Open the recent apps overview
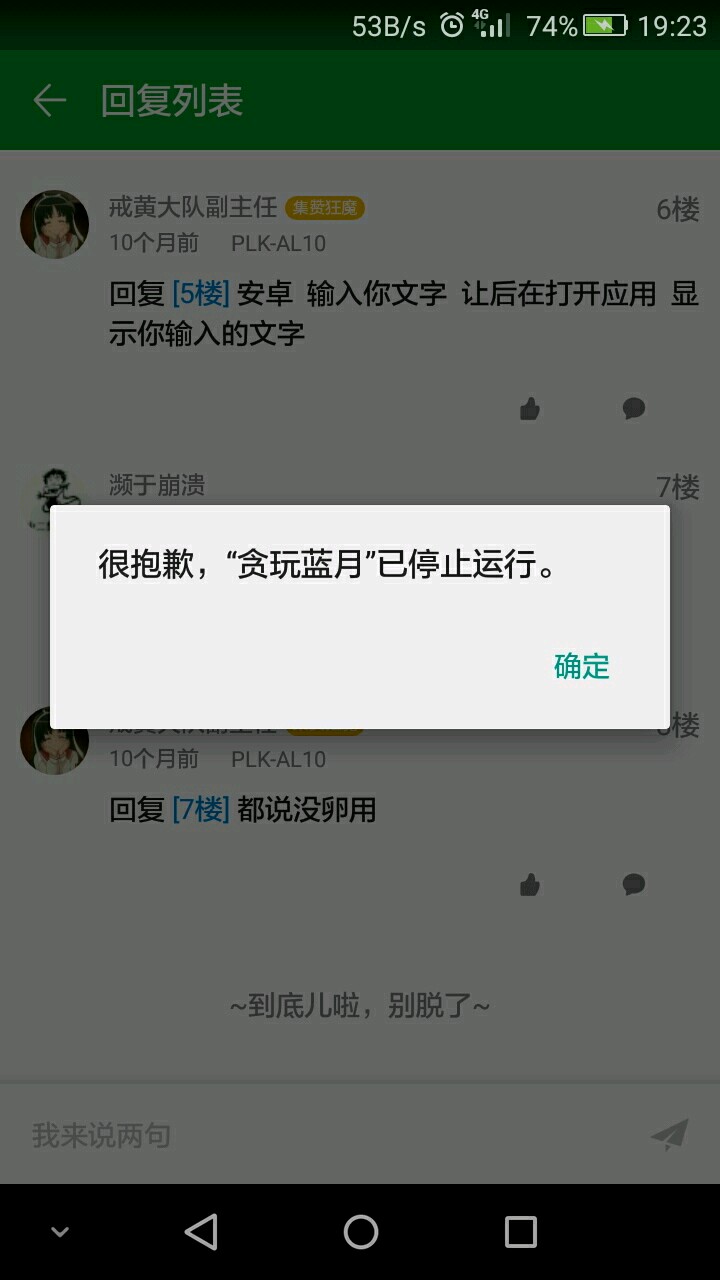The image size is (720, 1280). tap(520, 1232)
